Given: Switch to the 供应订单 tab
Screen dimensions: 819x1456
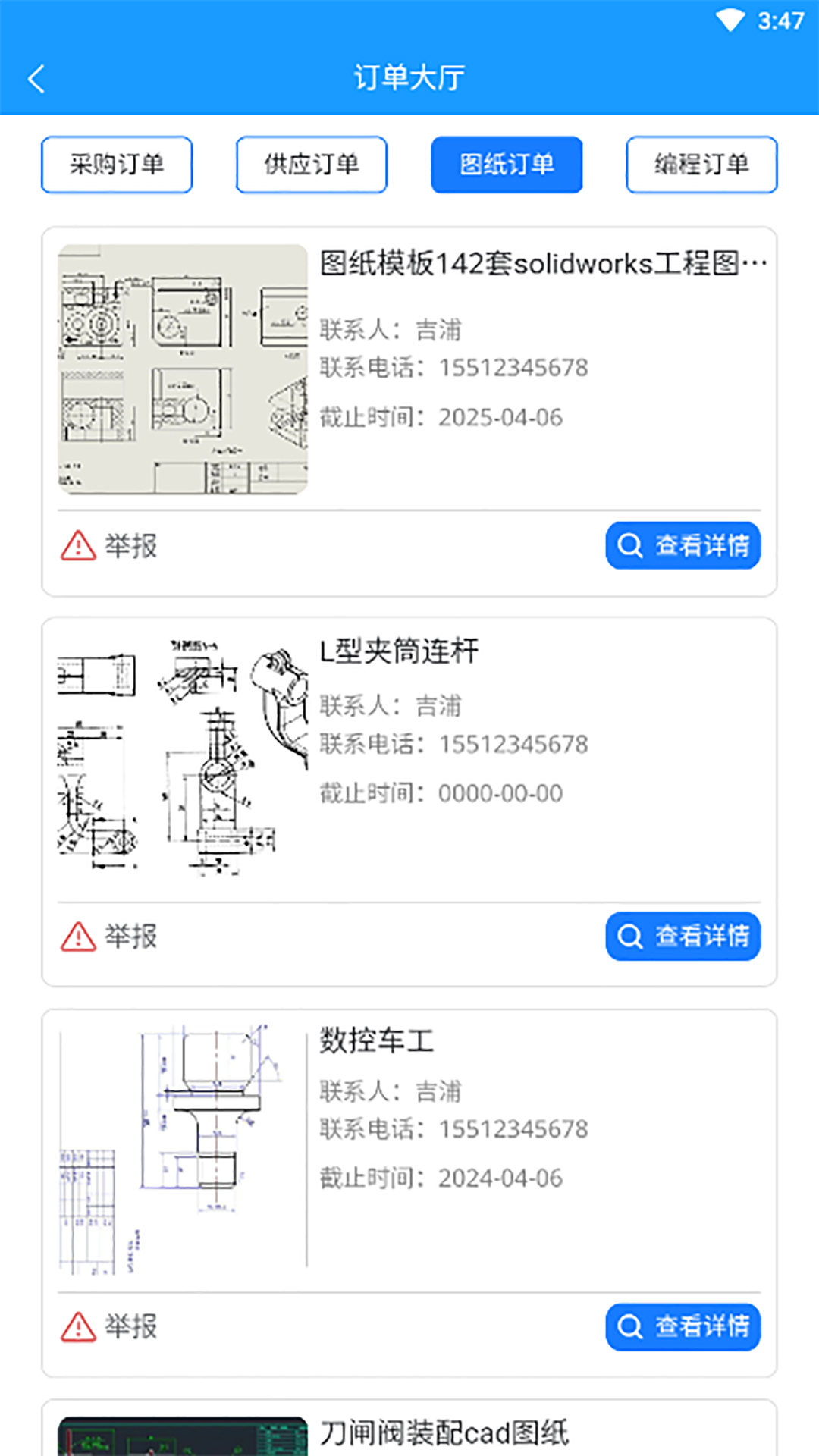Looking at the screenshot, I should pyautogui.click(x=311, y=165).
